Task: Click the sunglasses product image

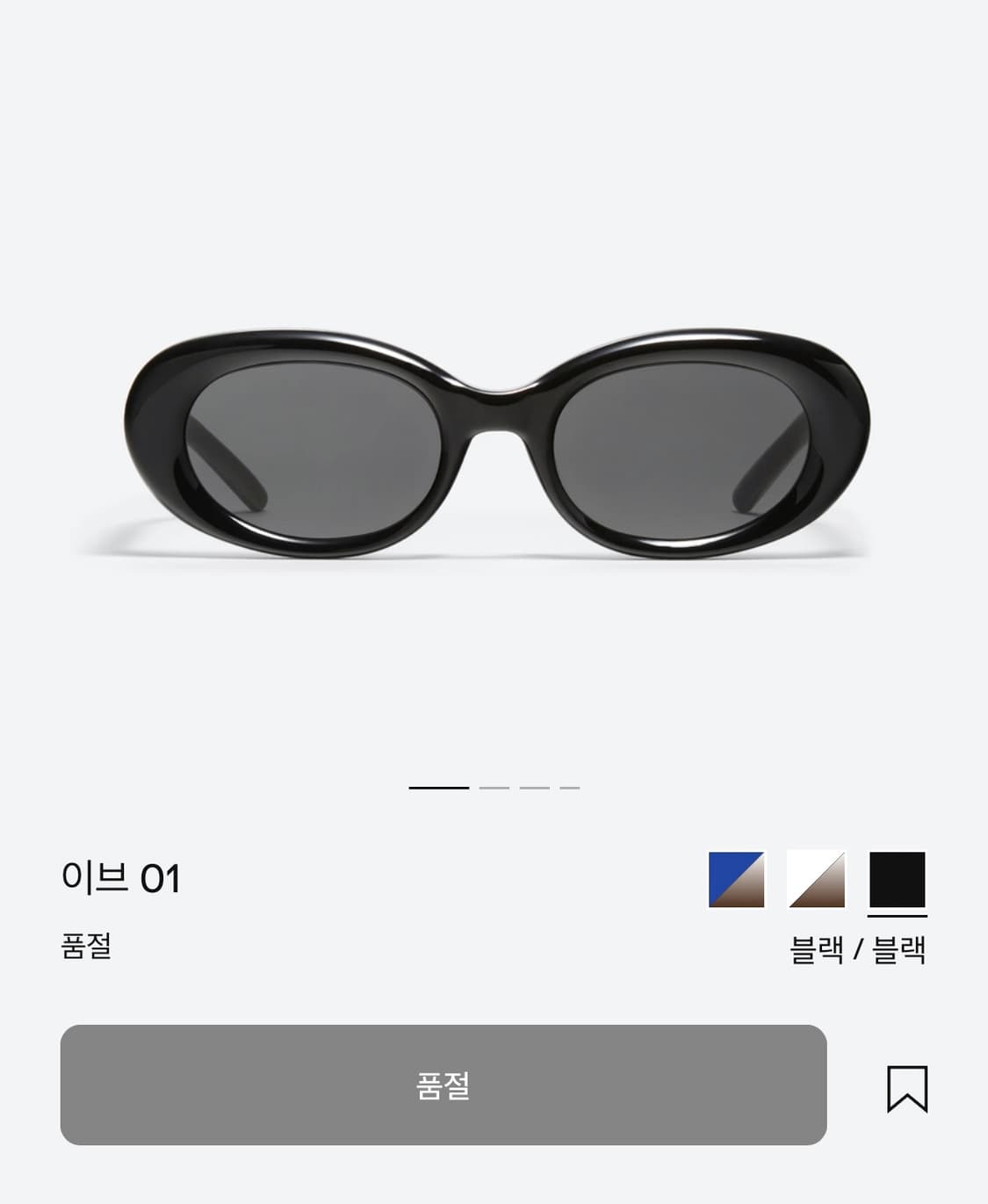Action: (x=494, y=439)
